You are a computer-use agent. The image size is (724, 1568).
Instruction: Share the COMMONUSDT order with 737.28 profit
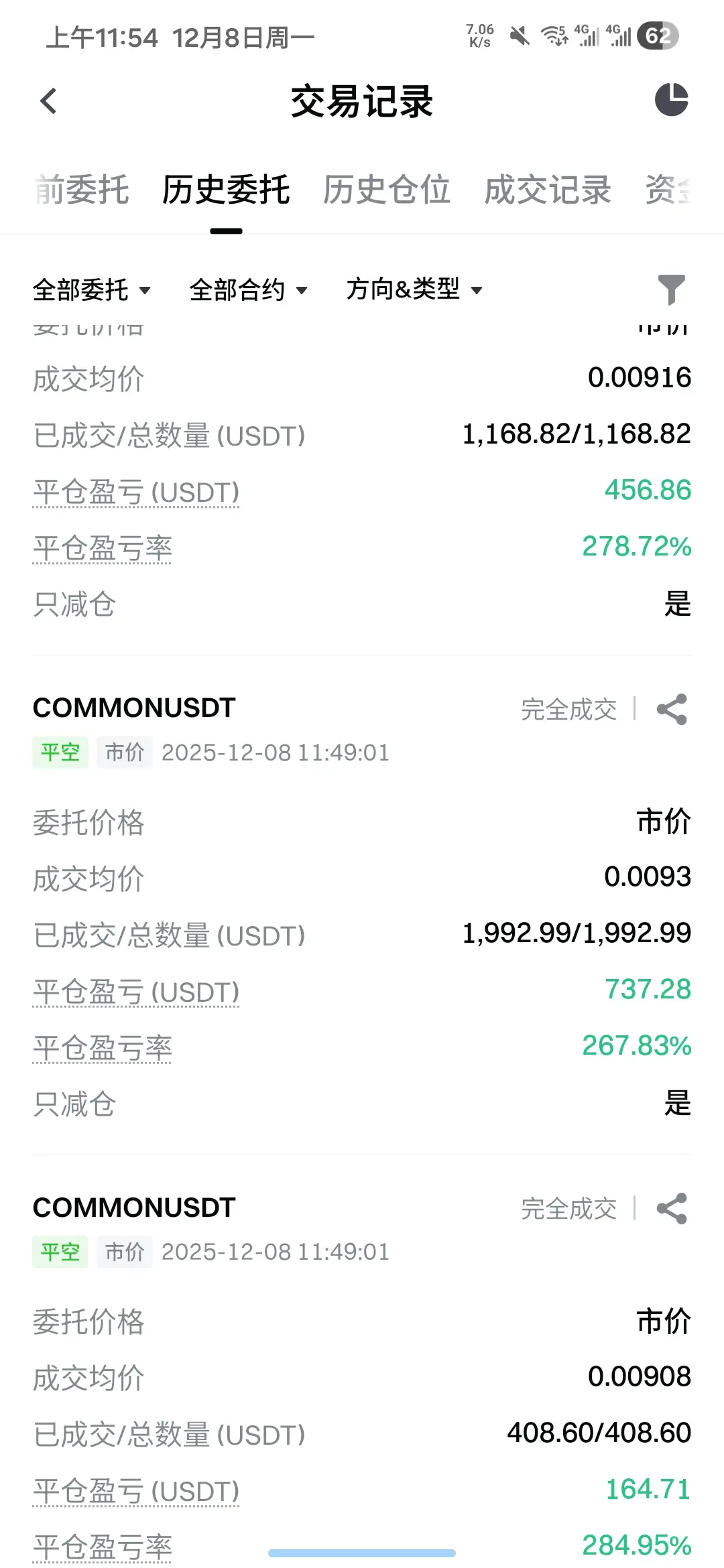[672, 709]
